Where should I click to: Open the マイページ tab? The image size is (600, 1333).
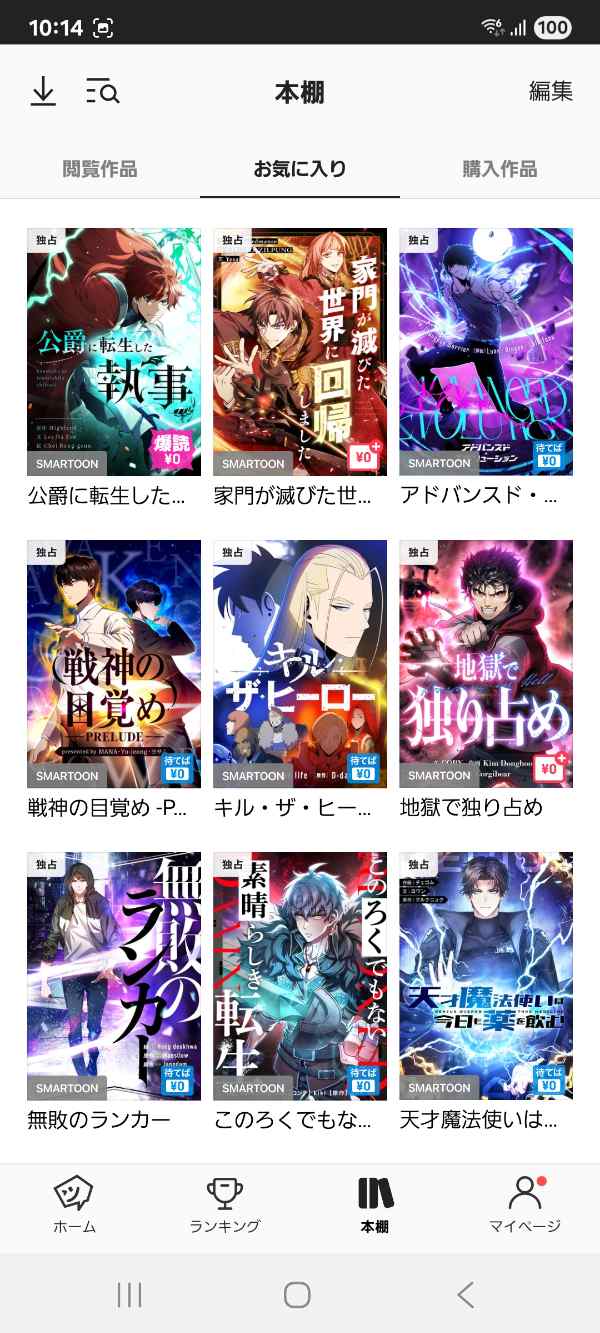pyautogui.click(x=525, y=1205)
